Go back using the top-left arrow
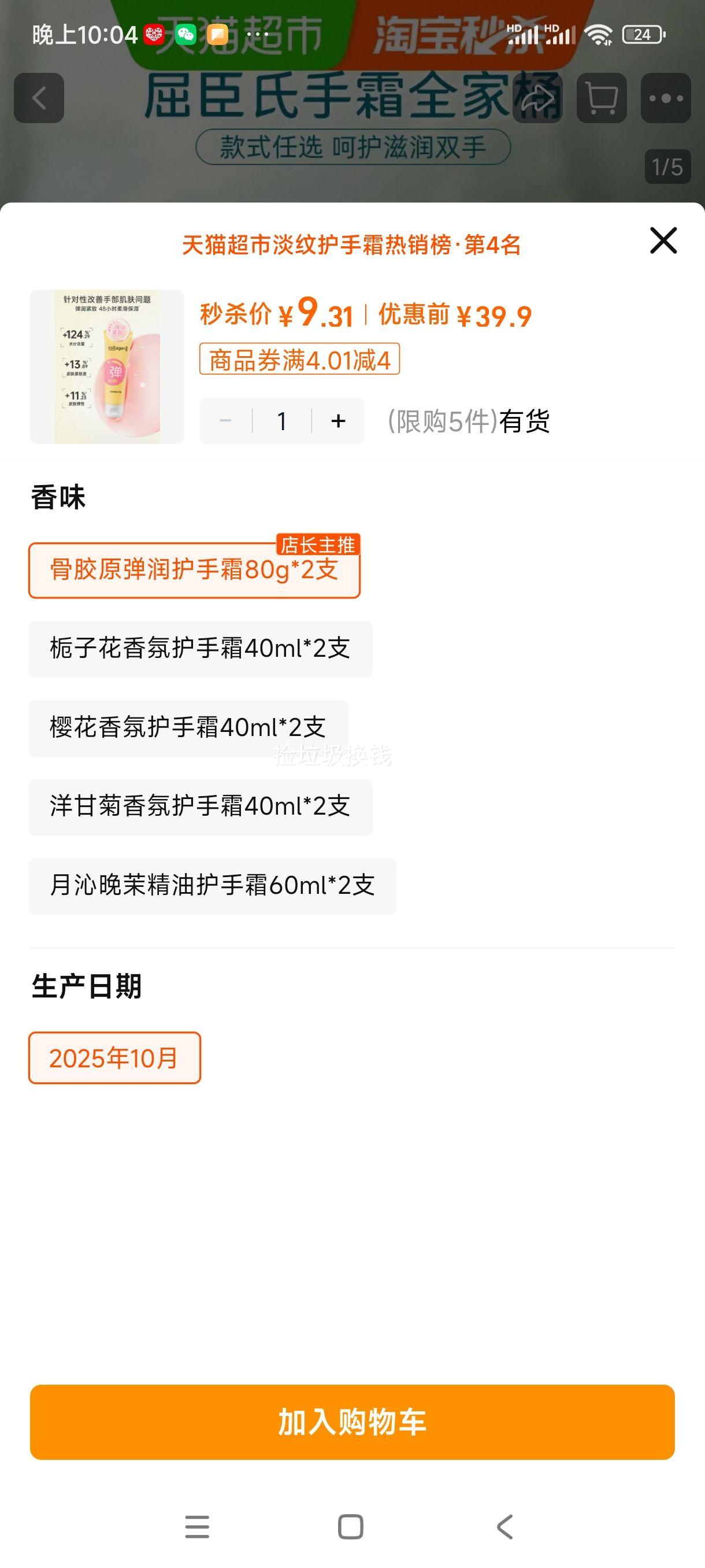Viewport: 705px width, 1568px height. (x=39, y=98)
